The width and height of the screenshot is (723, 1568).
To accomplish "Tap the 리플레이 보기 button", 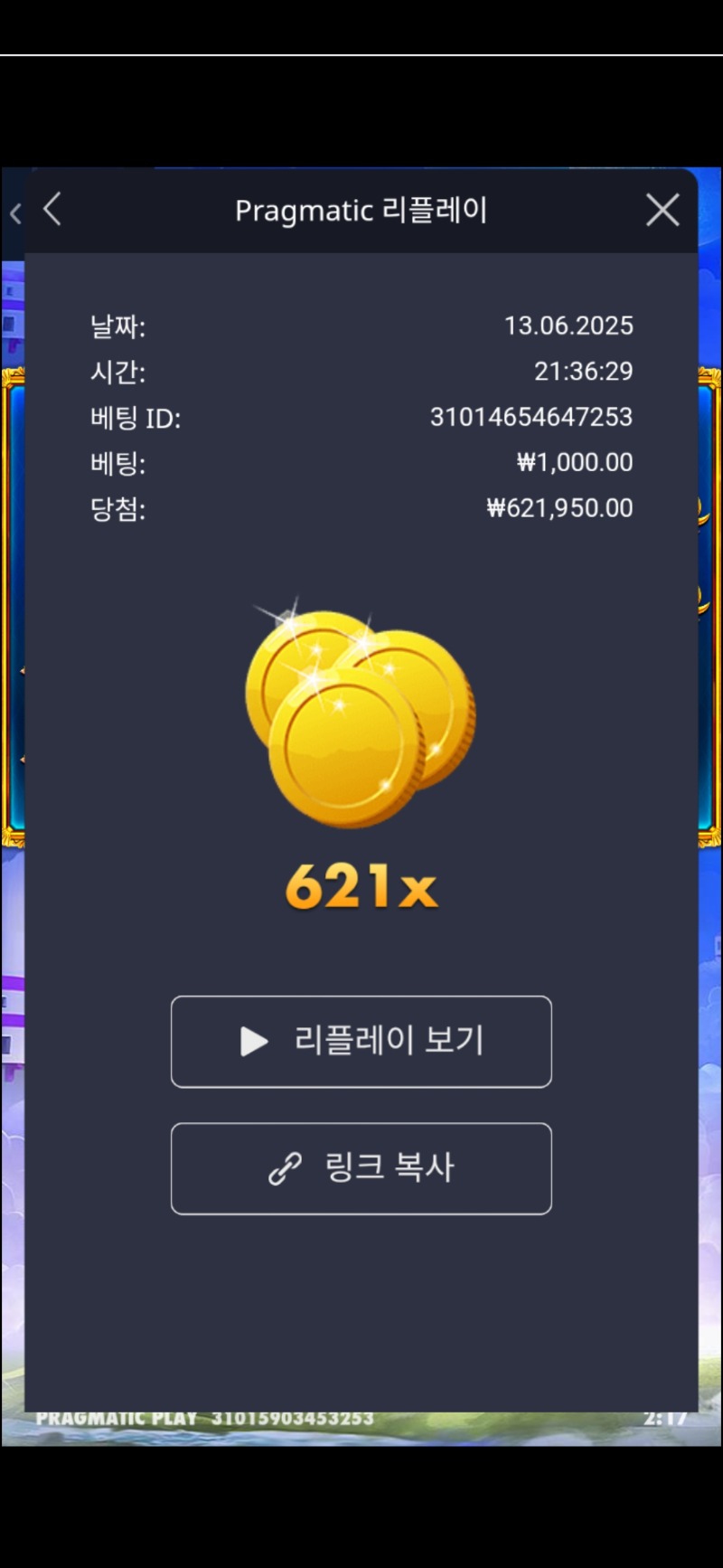I will click(361, 1041).
